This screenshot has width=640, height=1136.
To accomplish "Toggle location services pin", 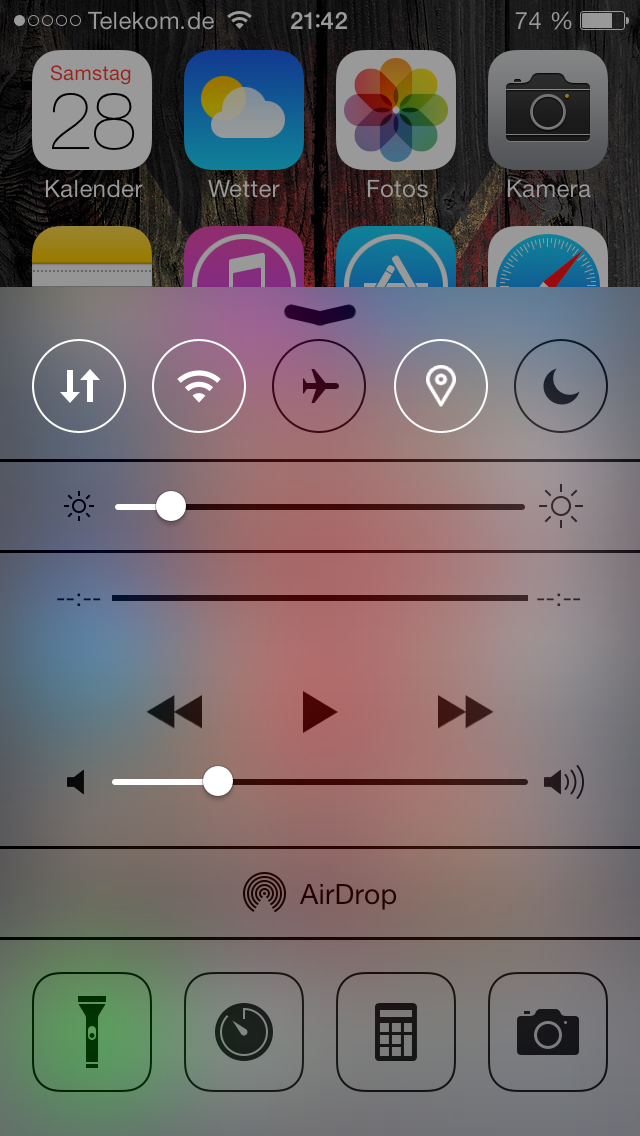I will pos(441,386).
